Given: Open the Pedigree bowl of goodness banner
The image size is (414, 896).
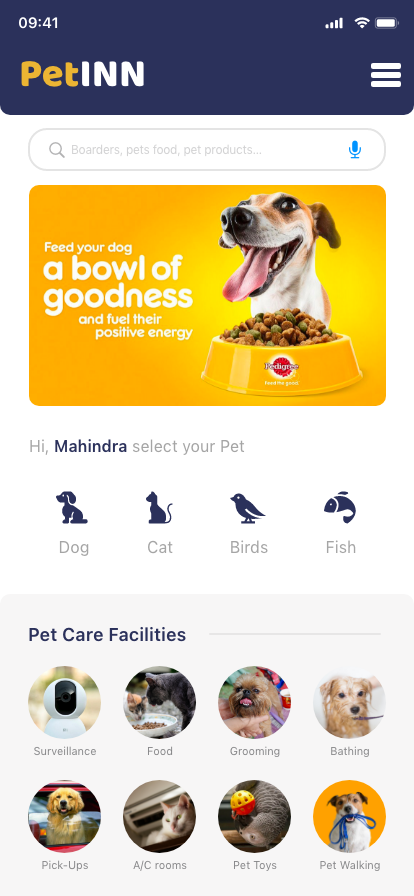Looking at the screenshot, I should [x=208, y=295].
